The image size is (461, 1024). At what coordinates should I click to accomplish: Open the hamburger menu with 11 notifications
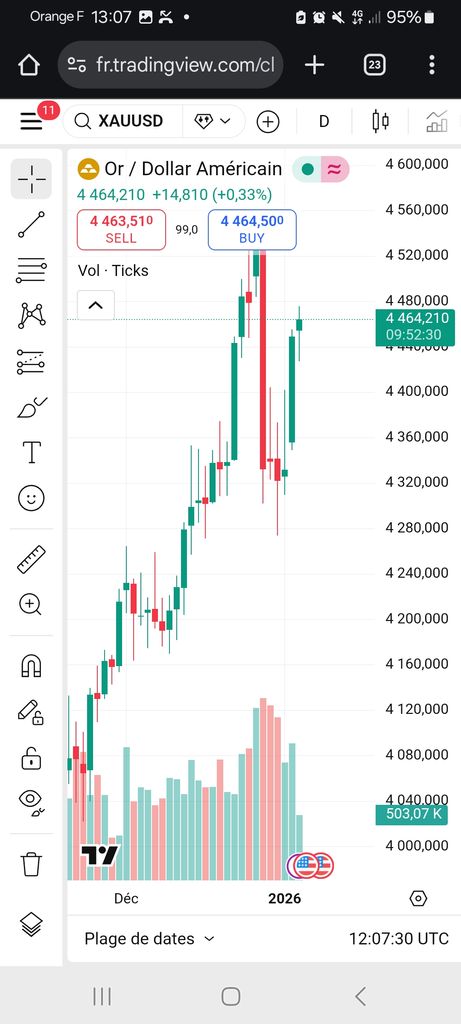point(31,121)
